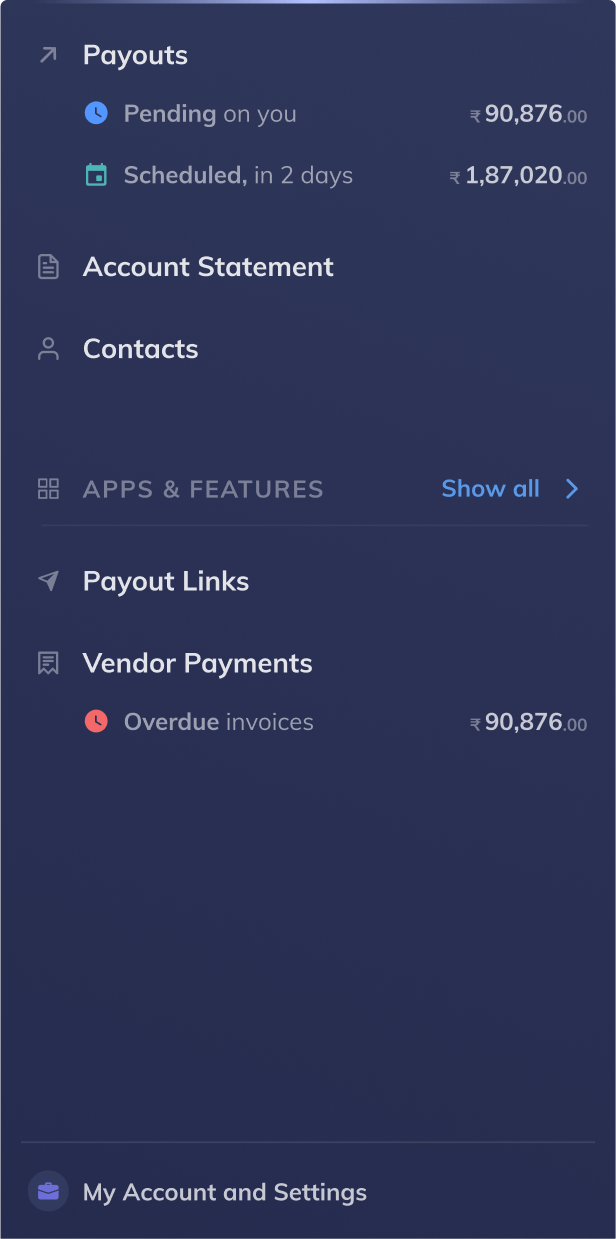View payouts pending on you

[209, 114]
